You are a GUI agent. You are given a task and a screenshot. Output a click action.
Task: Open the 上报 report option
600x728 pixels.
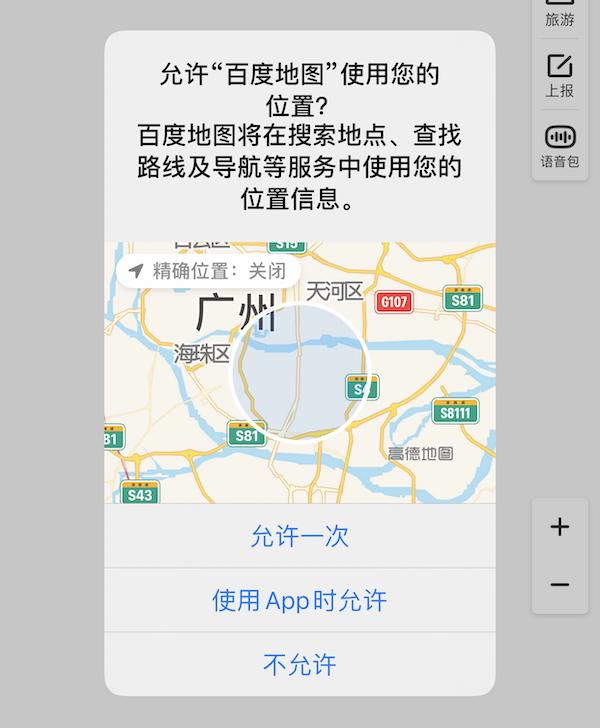pos(560,76)
